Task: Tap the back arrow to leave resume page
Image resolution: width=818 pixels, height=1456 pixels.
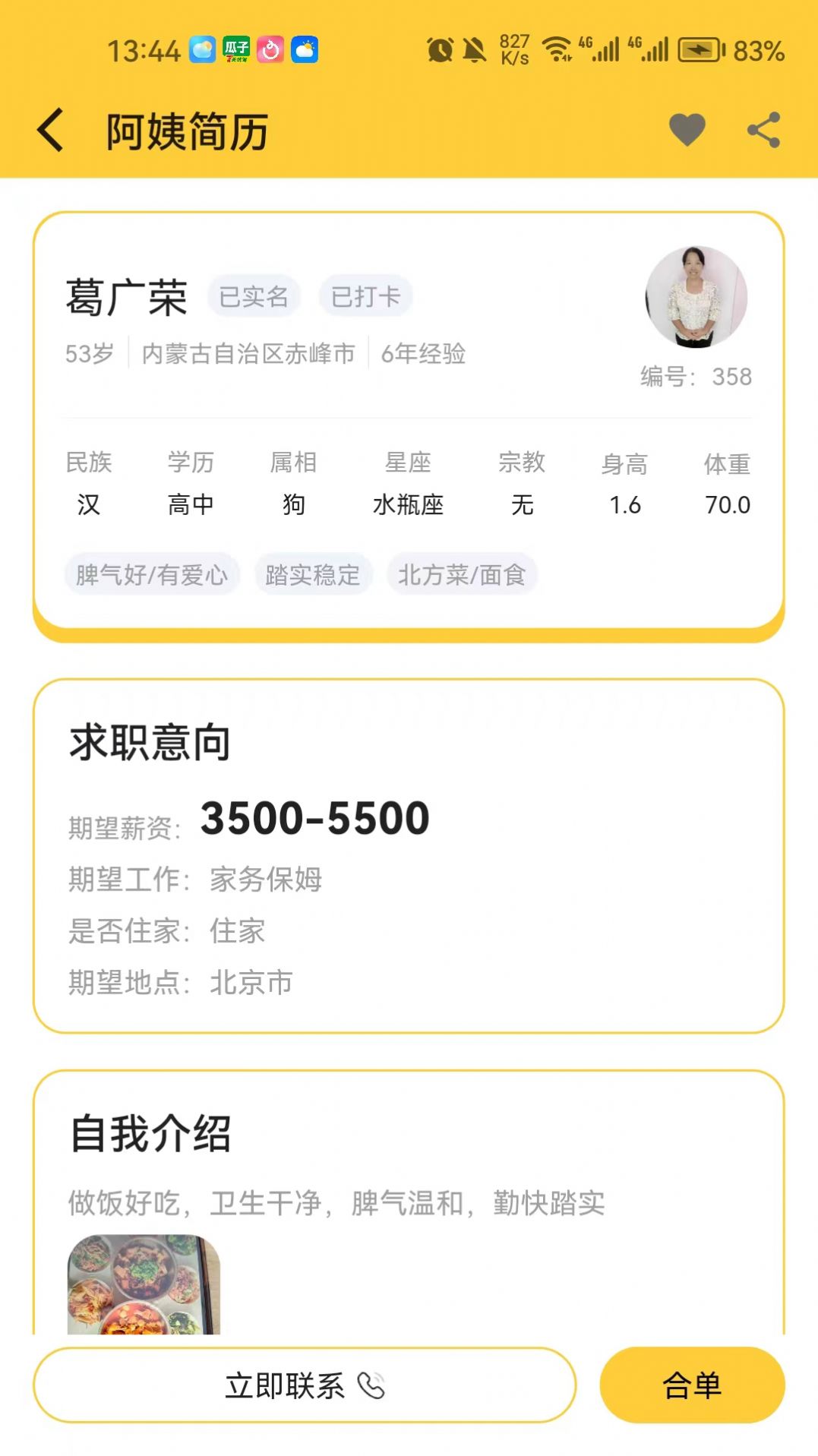Action: 51,130
